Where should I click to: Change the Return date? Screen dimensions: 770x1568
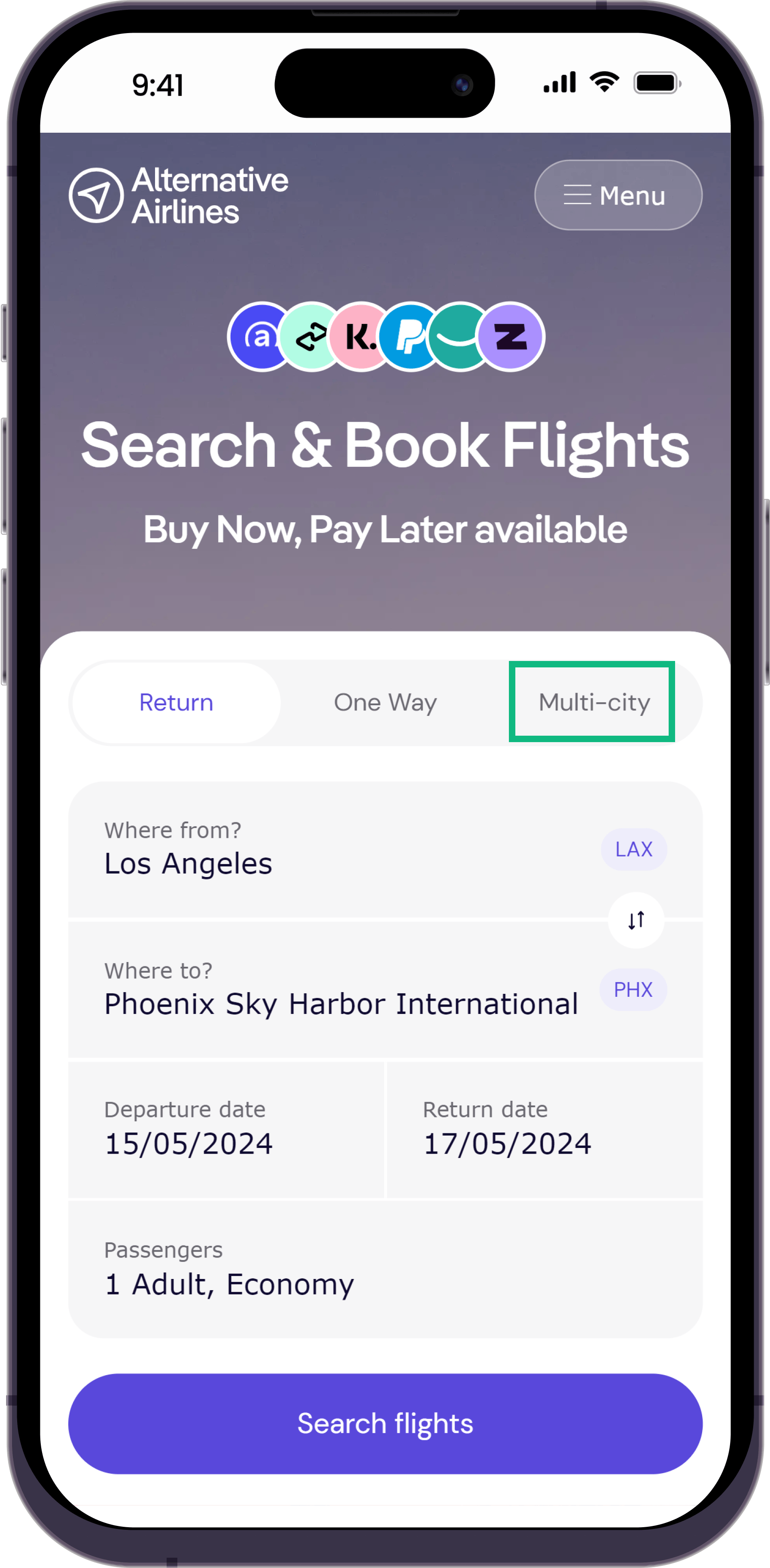point(545,1130)
